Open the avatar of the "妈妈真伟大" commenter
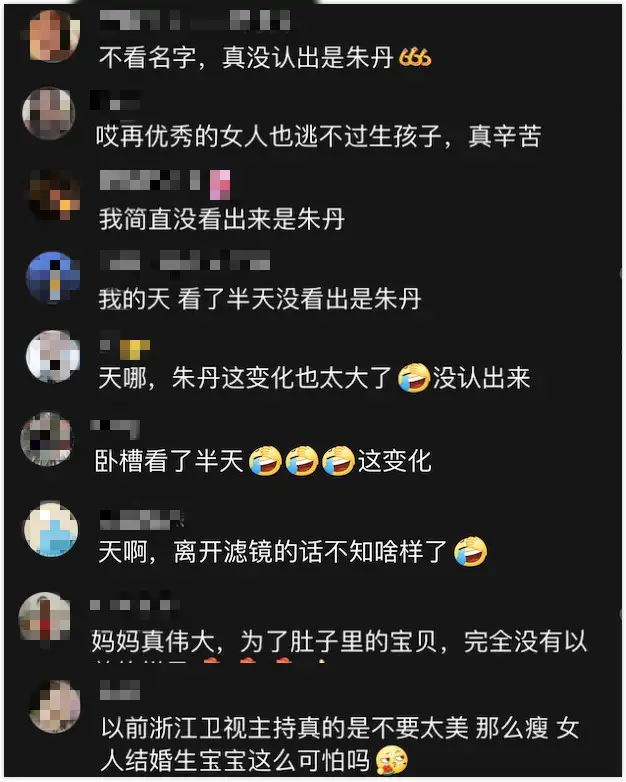 tap(44, 618)
